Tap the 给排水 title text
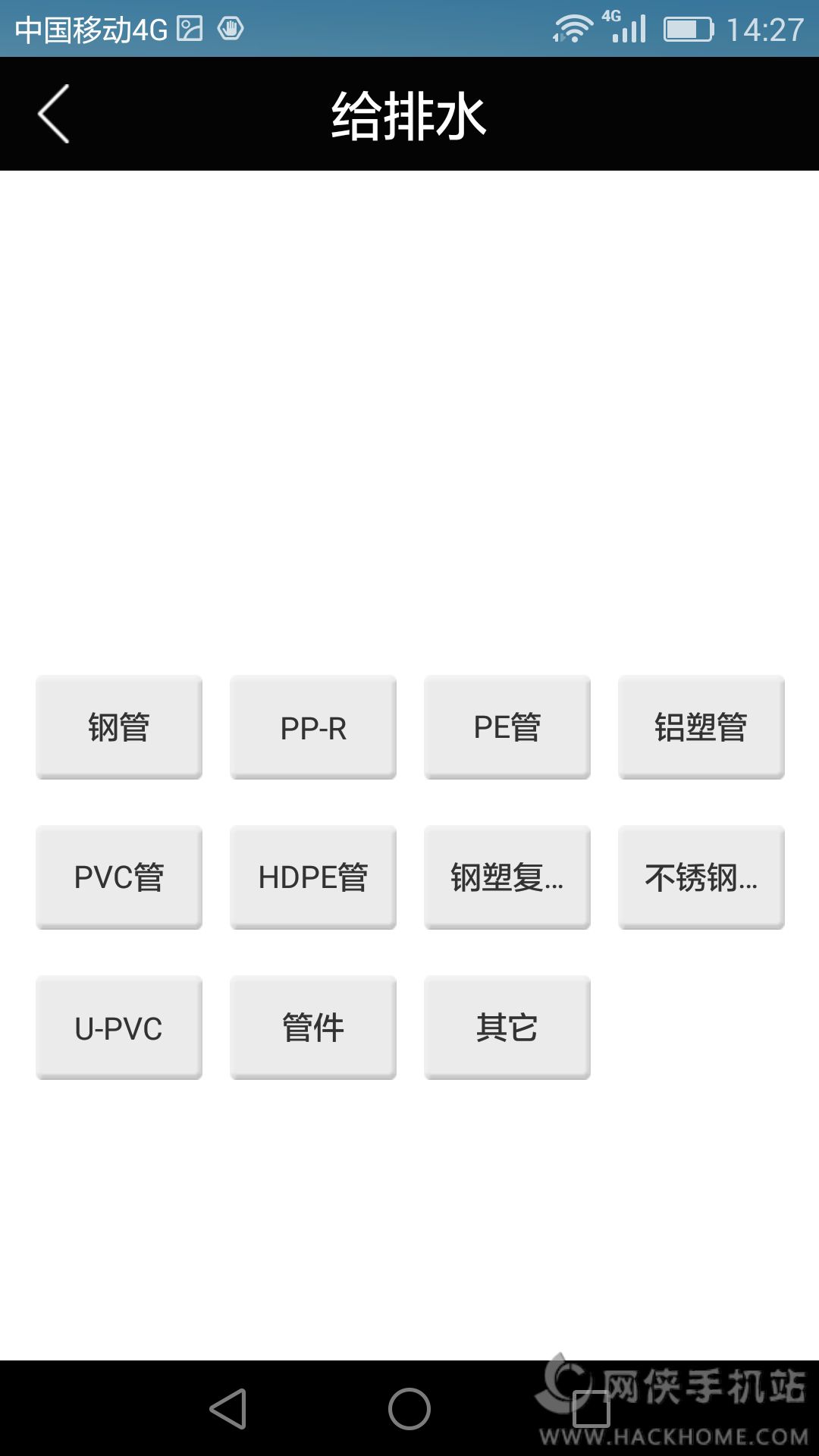Viewport: 819px width, 1456px height. pos(409,115)
